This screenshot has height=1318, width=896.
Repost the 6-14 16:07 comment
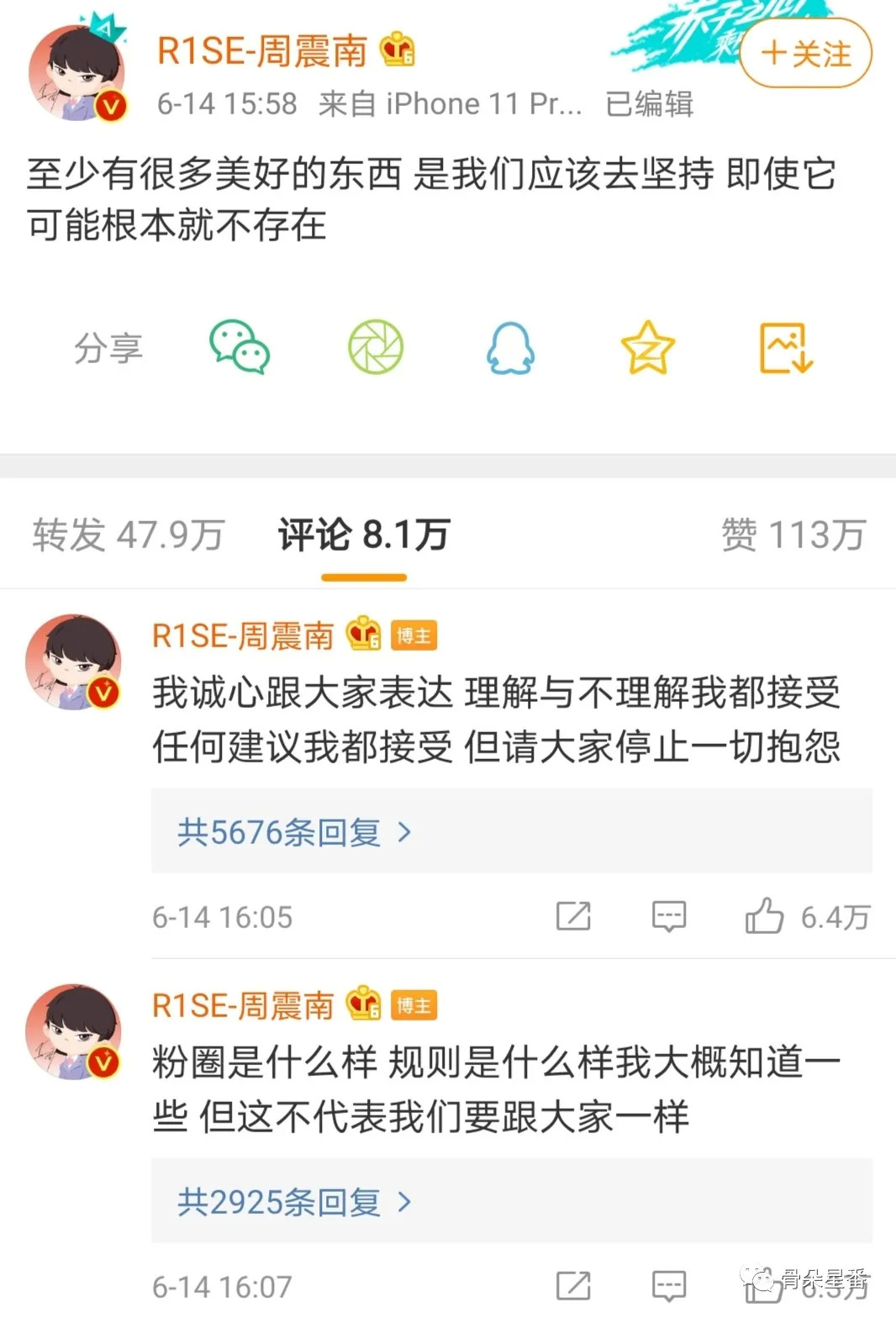(x=573, y=1286)
